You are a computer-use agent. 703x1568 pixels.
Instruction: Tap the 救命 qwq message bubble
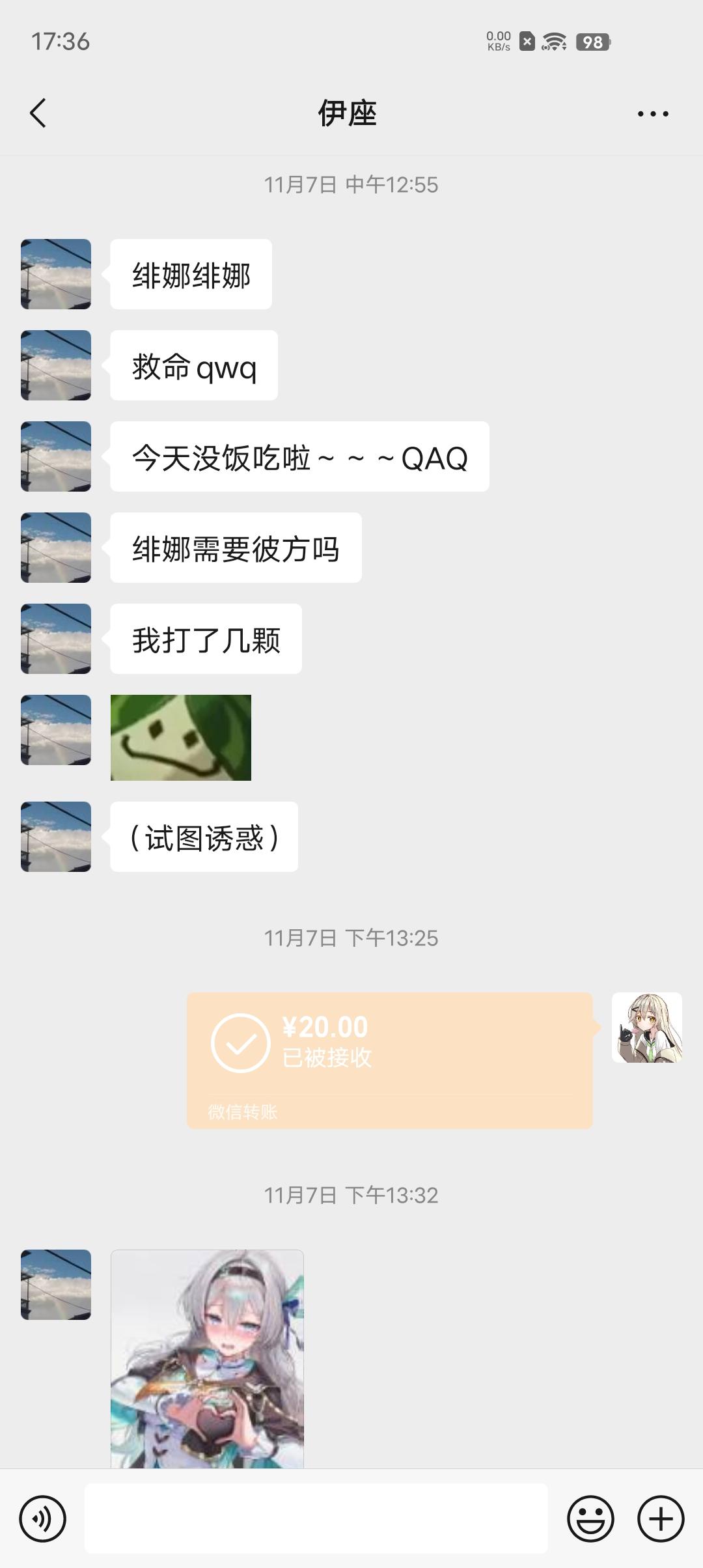[x=193, y=365]
